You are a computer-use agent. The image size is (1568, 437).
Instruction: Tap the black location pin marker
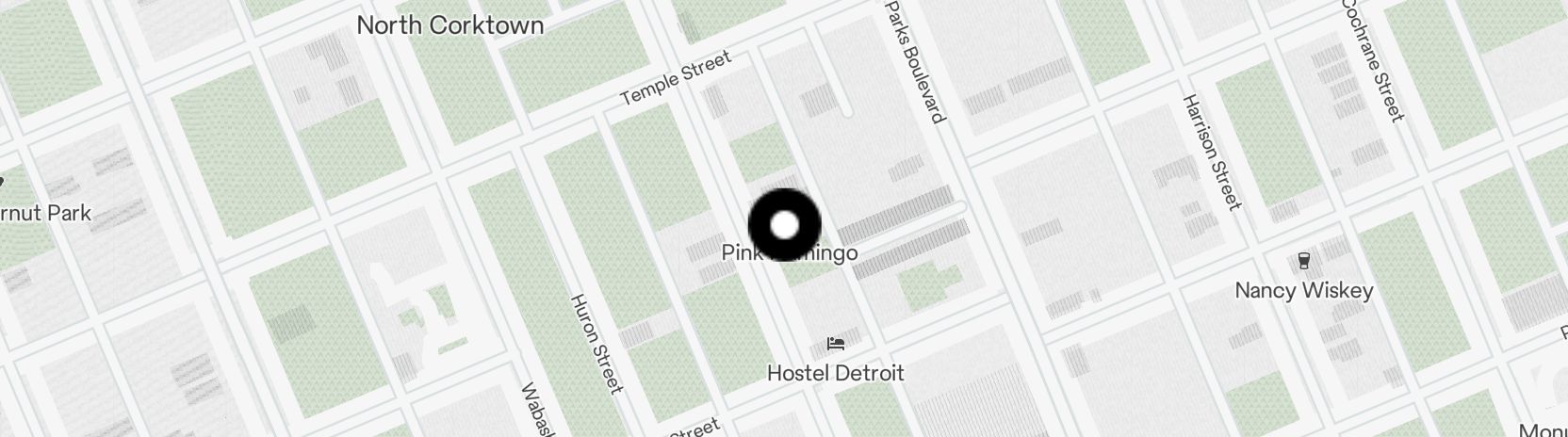pos(784,225)
